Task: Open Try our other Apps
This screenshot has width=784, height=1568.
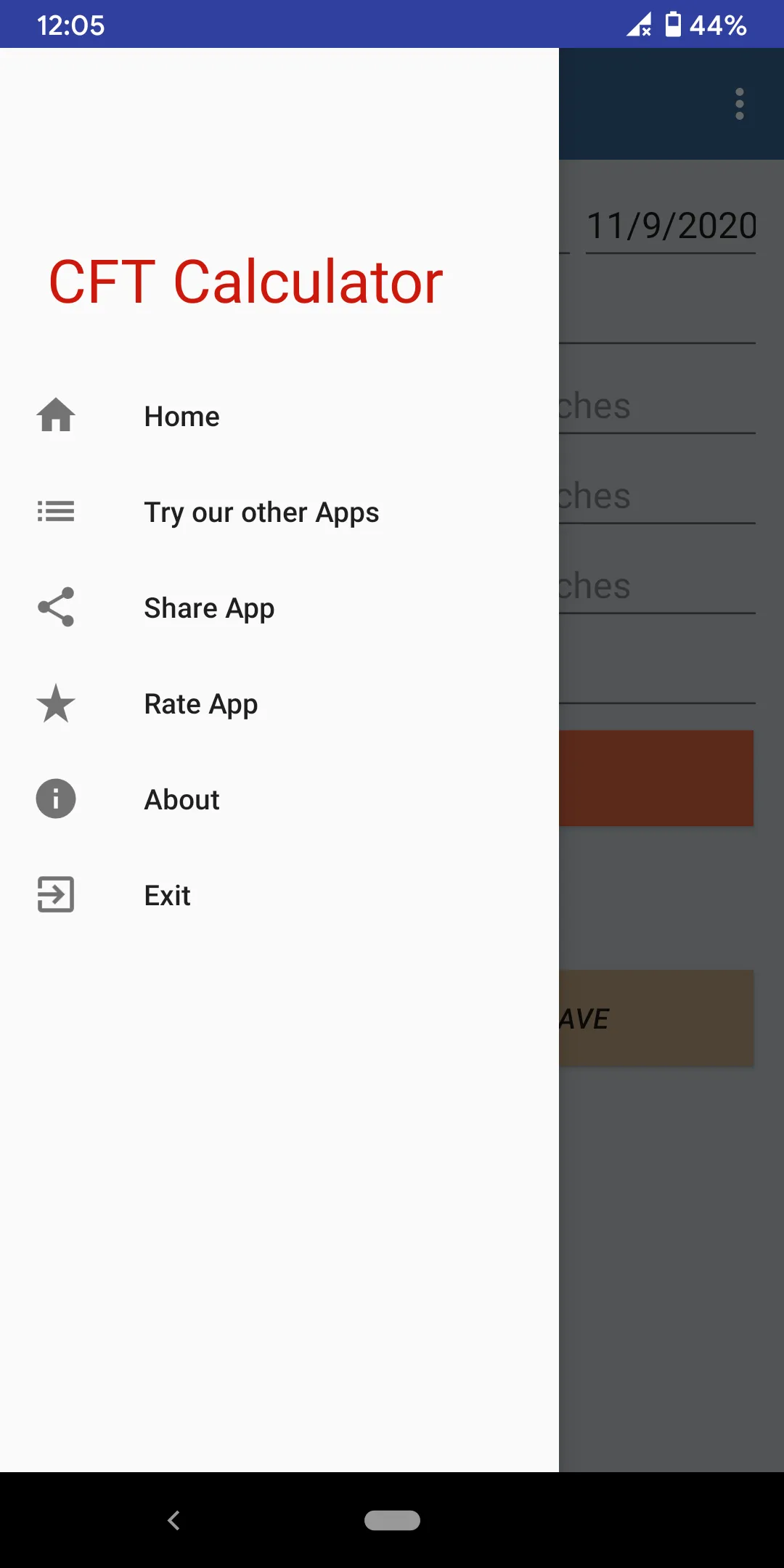Action: point(261,513)
